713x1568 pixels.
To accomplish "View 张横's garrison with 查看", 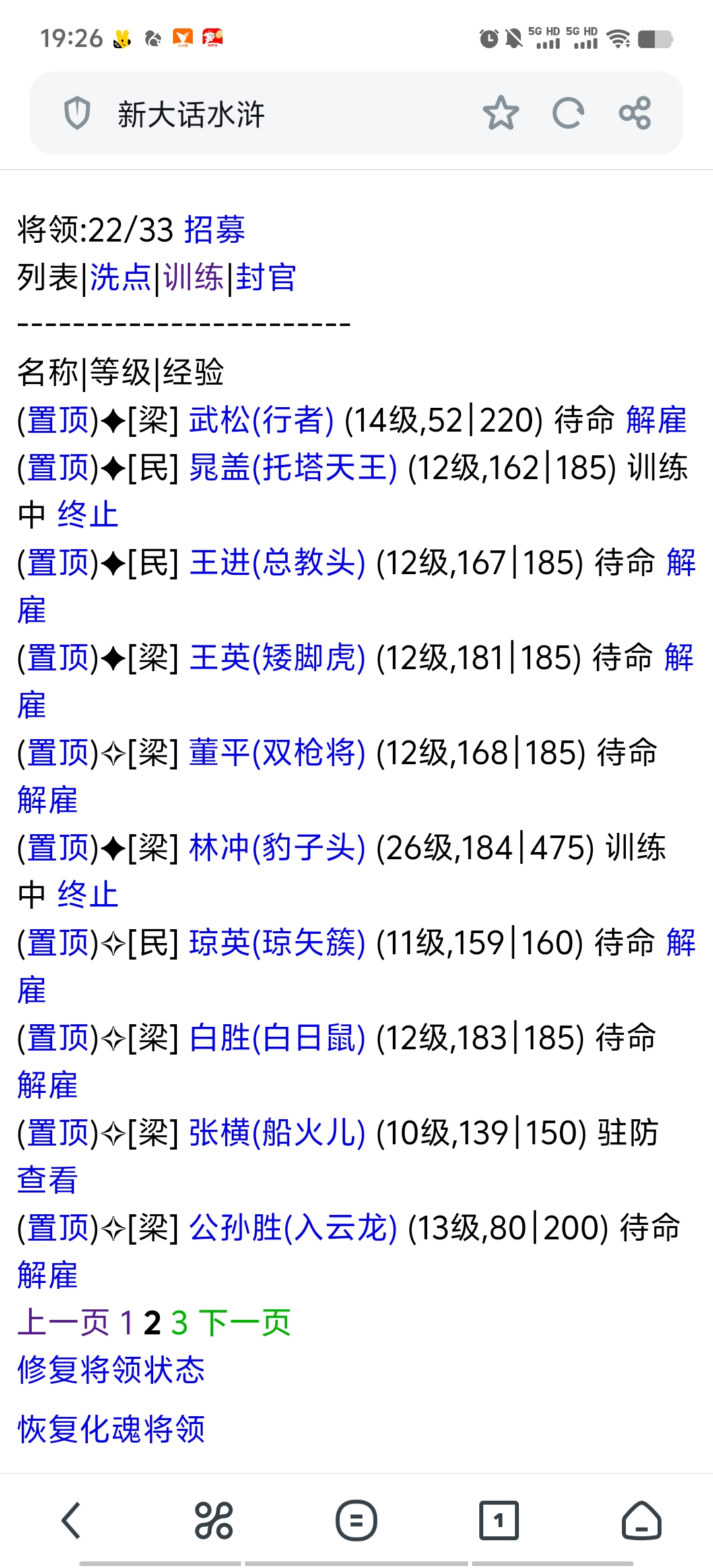I will coord(46,1177).
